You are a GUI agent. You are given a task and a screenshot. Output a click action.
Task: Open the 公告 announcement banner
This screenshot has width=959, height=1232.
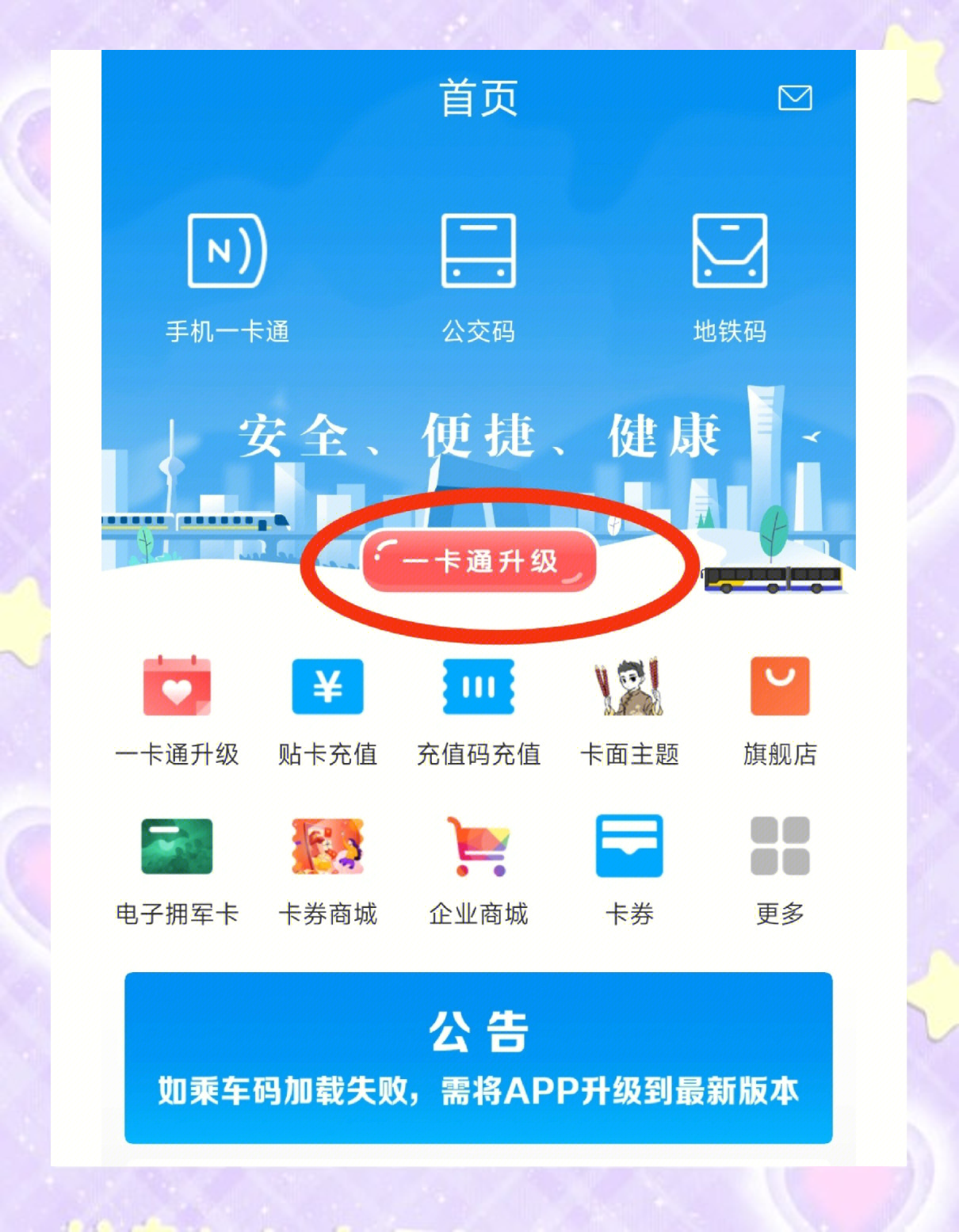[478, 1058]
